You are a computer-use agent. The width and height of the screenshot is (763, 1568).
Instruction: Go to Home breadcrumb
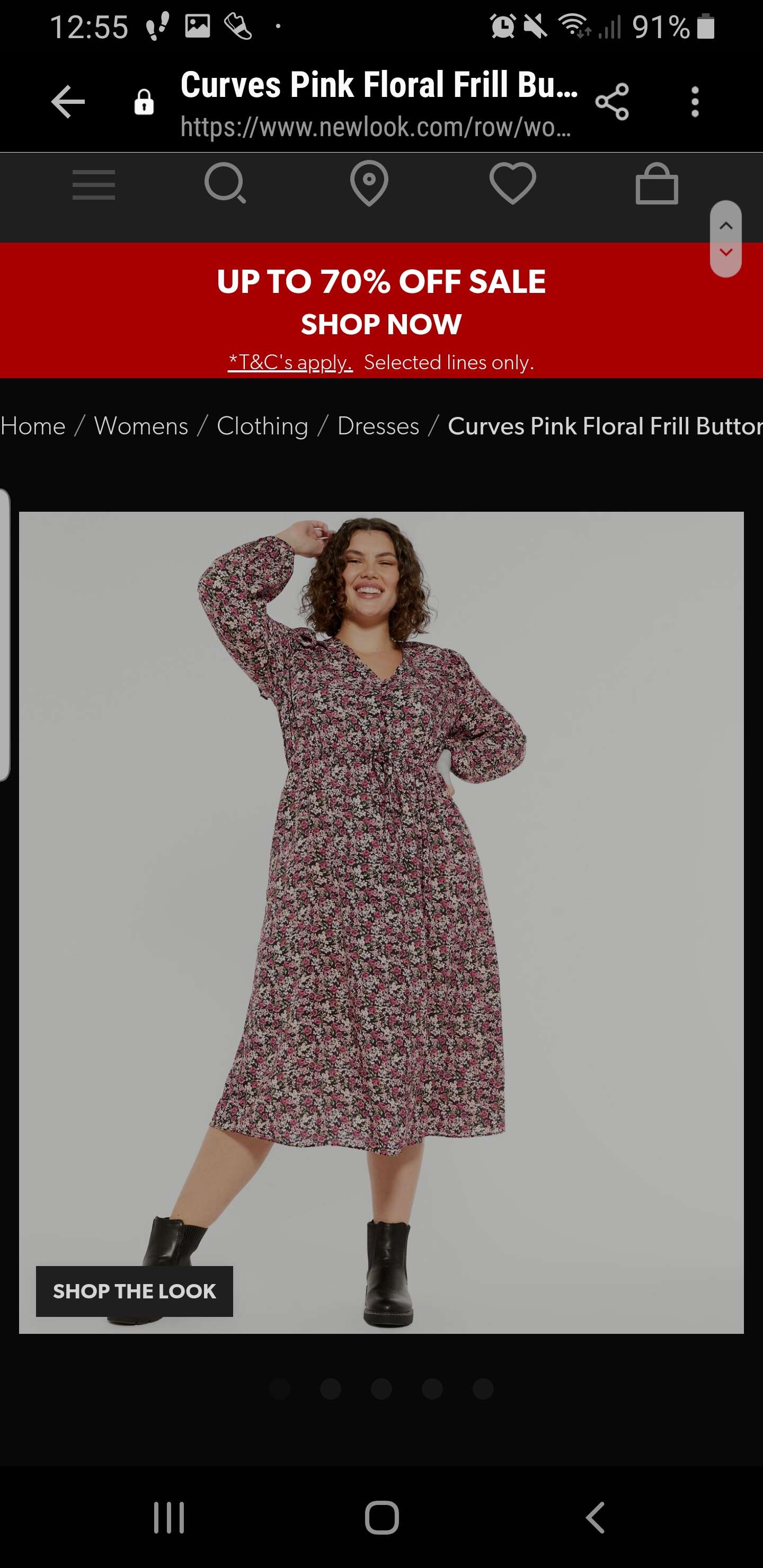pos(33,426)
